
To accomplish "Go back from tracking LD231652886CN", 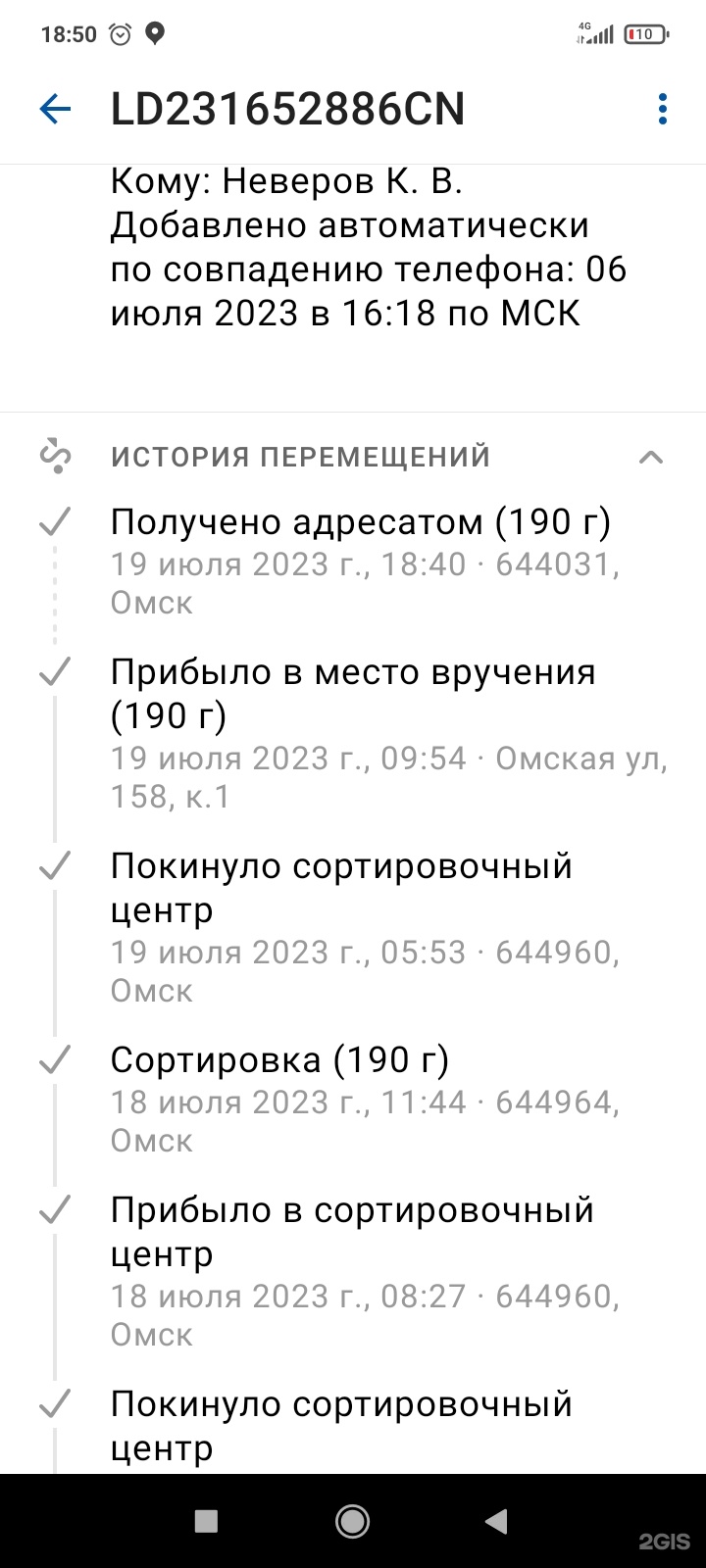I will [x=55, y=109].
